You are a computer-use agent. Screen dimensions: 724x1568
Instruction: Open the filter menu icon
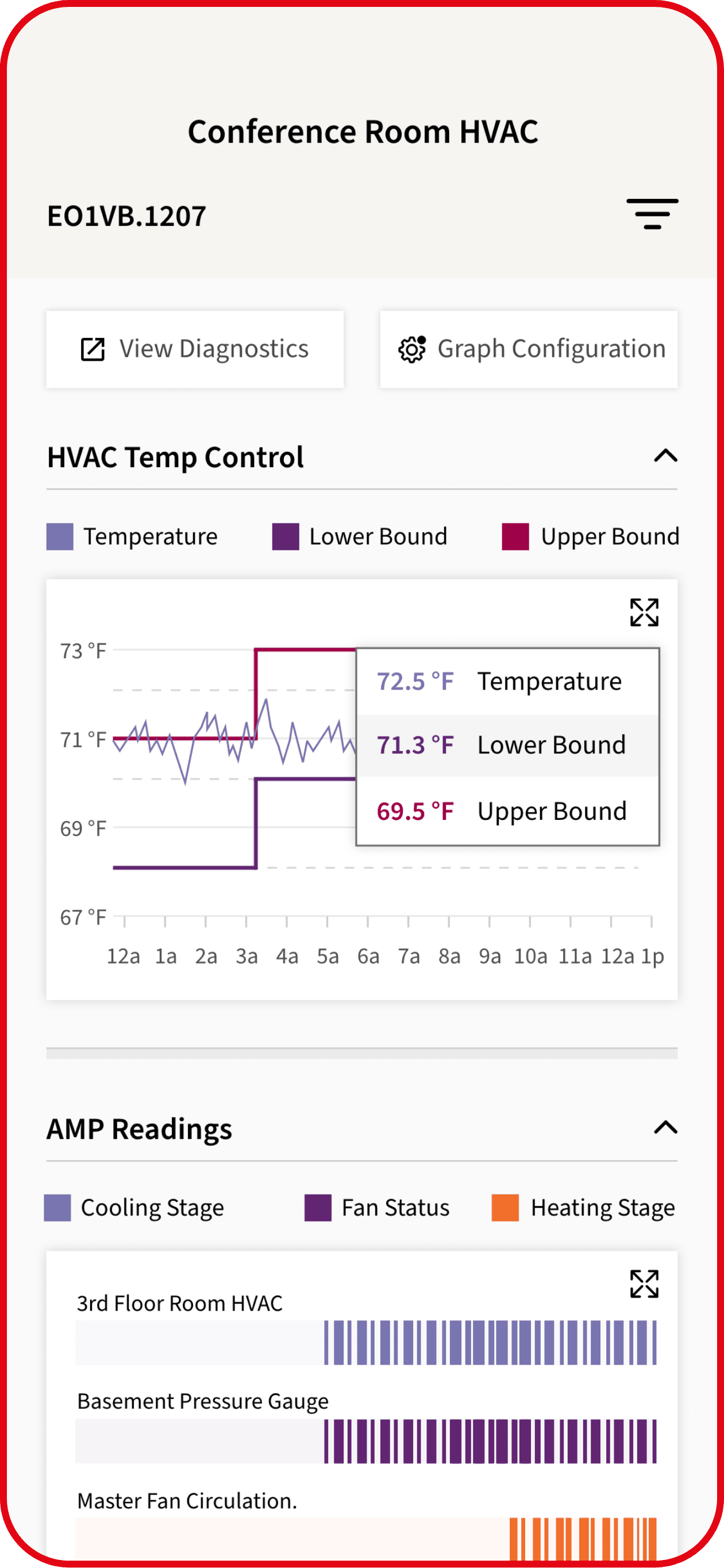(652, 214)
